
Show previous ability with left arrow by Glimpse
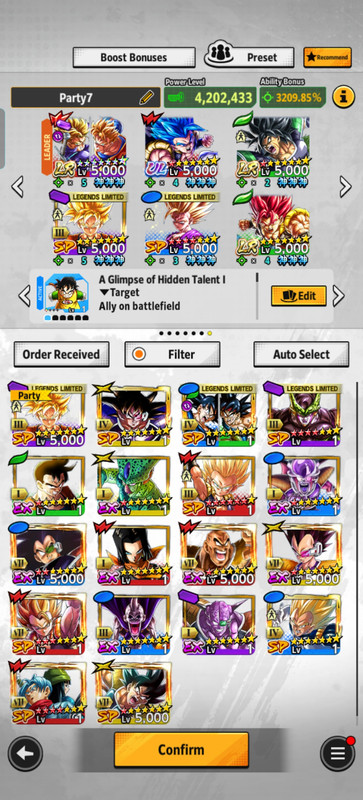24,295
